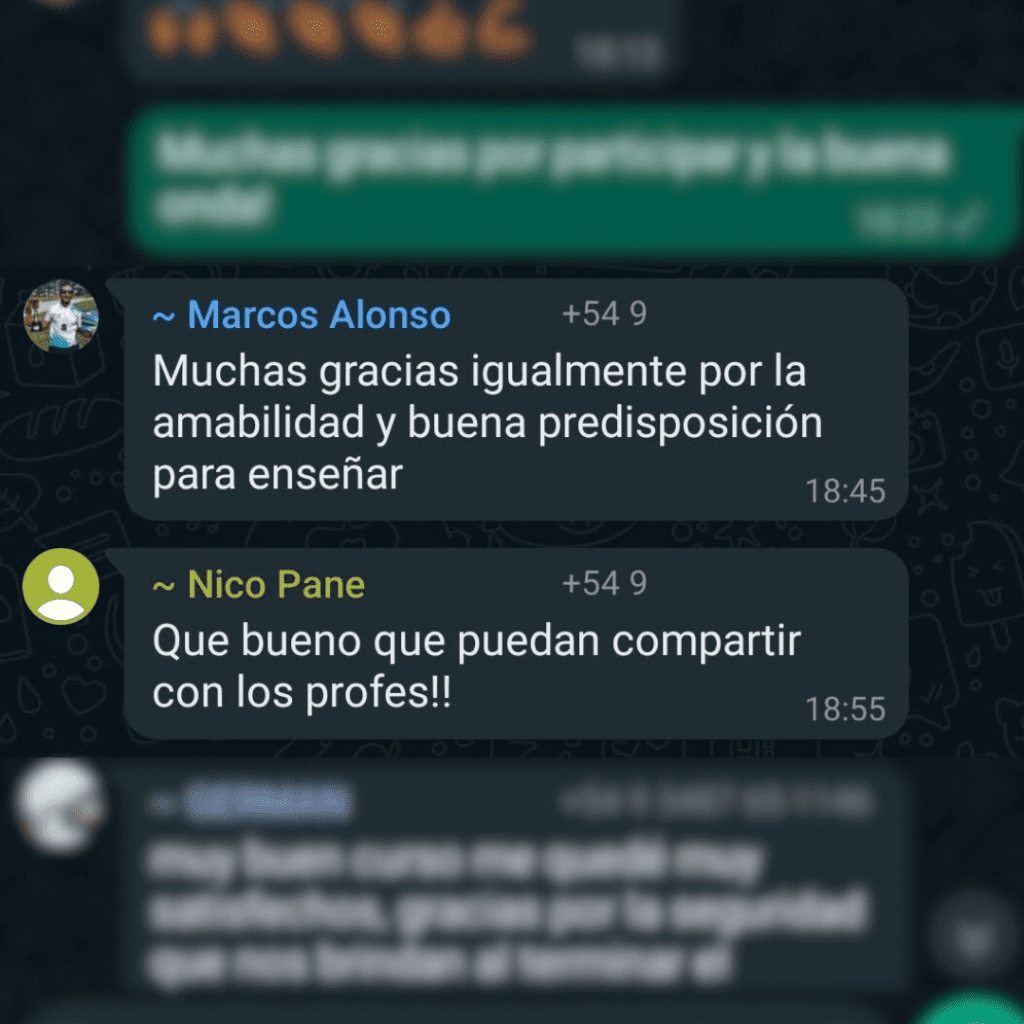Jump to latest messages with down arrow
The image size is (1024, 1024).
pos(971,937)
